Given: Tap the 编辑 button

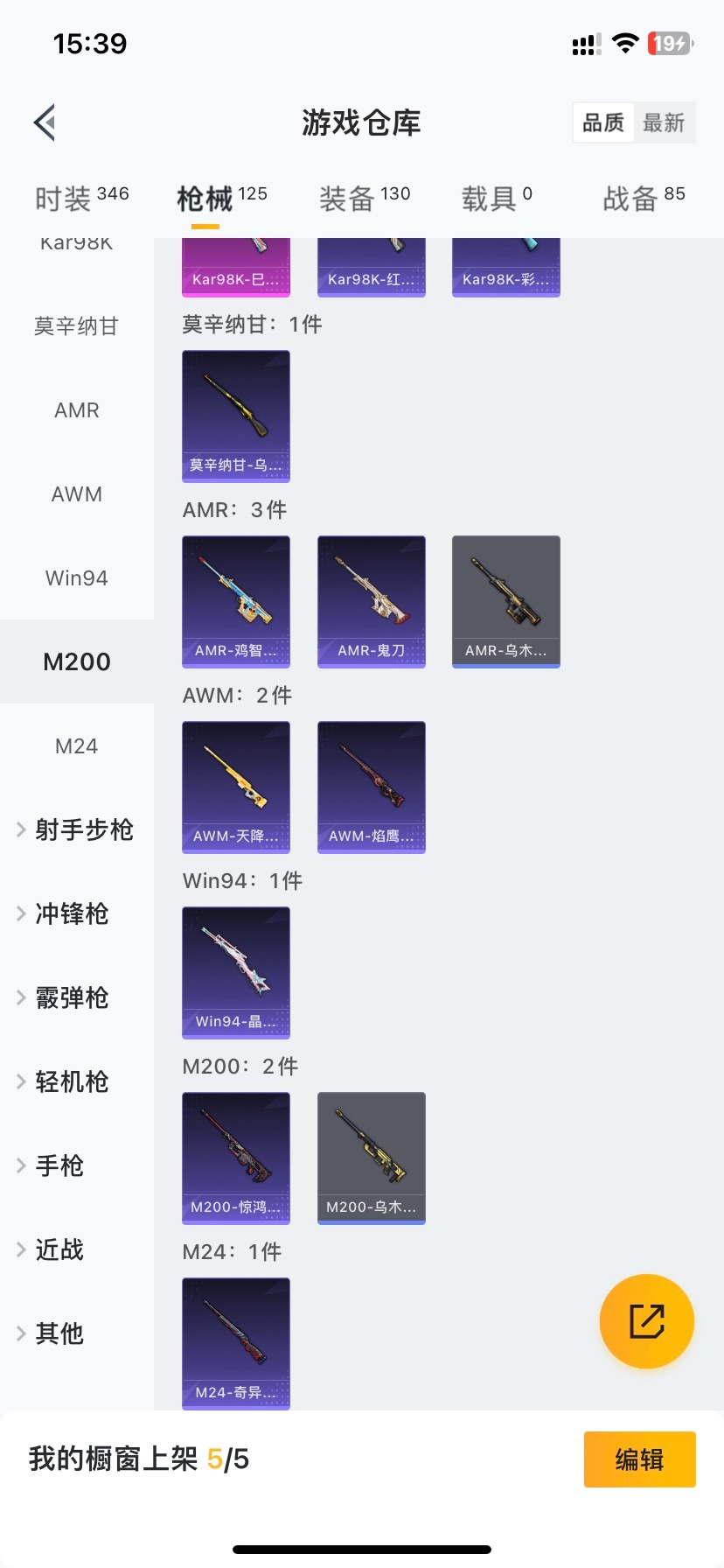Looking at the screenshot, I should click(639, 1459).
